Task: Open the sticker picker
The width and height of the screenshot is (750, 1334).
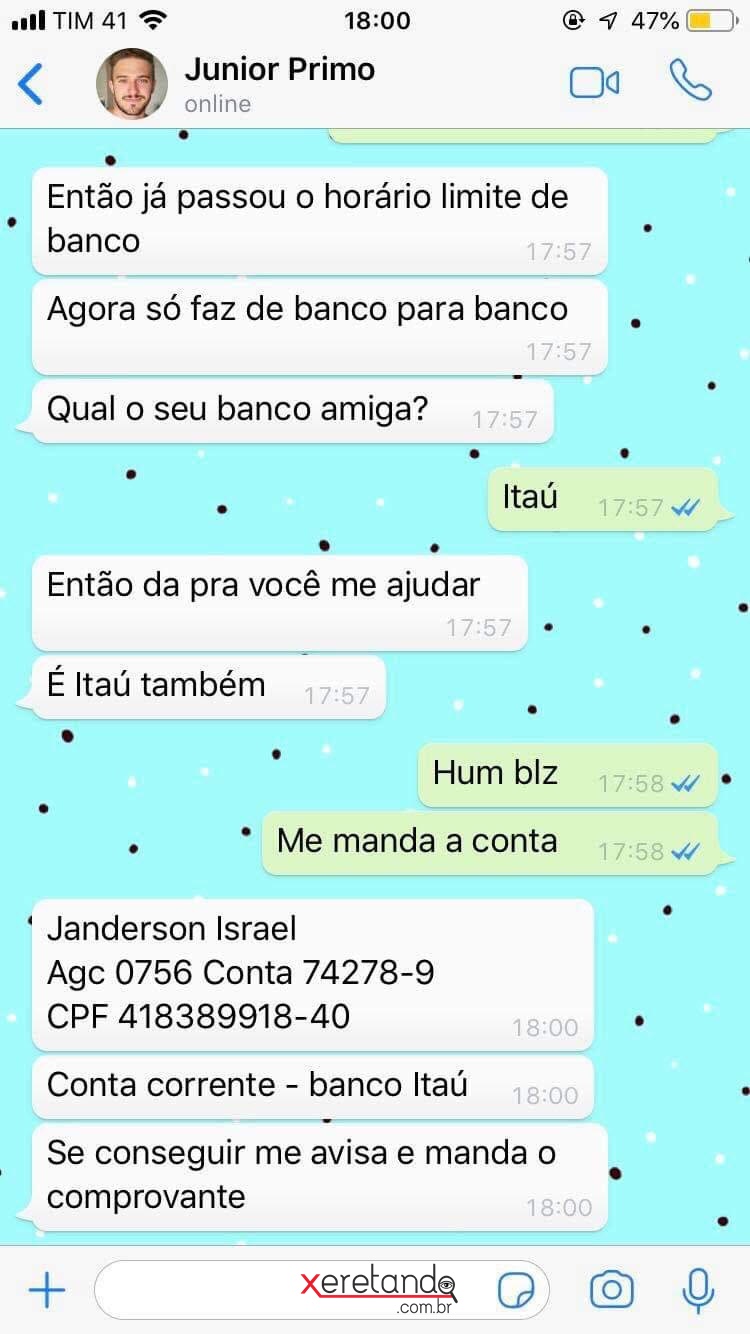Action: [x=516, y=1291]
